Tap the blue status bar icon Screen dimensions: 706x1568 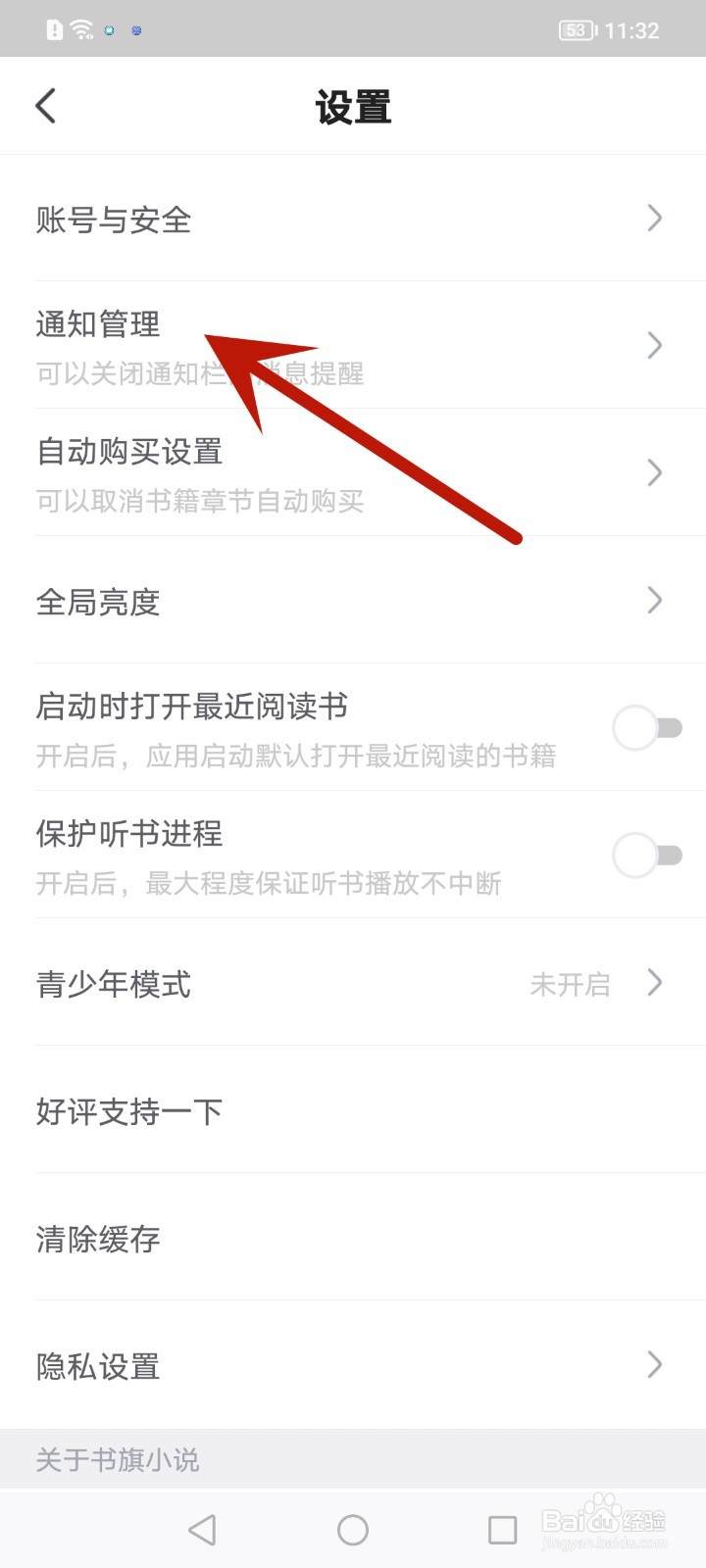point(136,29)
